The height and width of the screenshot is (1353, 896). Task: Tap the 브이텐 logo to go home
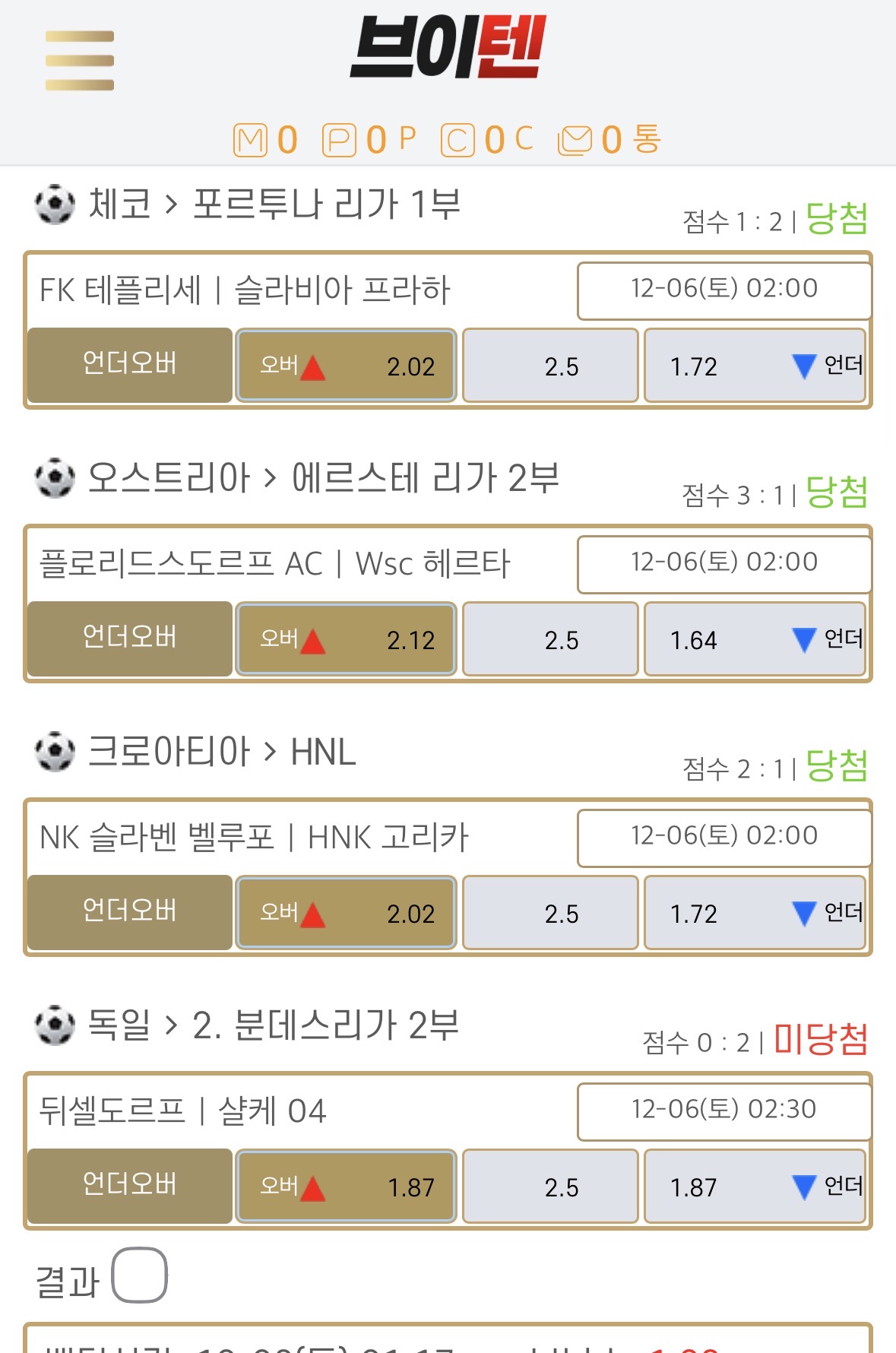point(448,47)
